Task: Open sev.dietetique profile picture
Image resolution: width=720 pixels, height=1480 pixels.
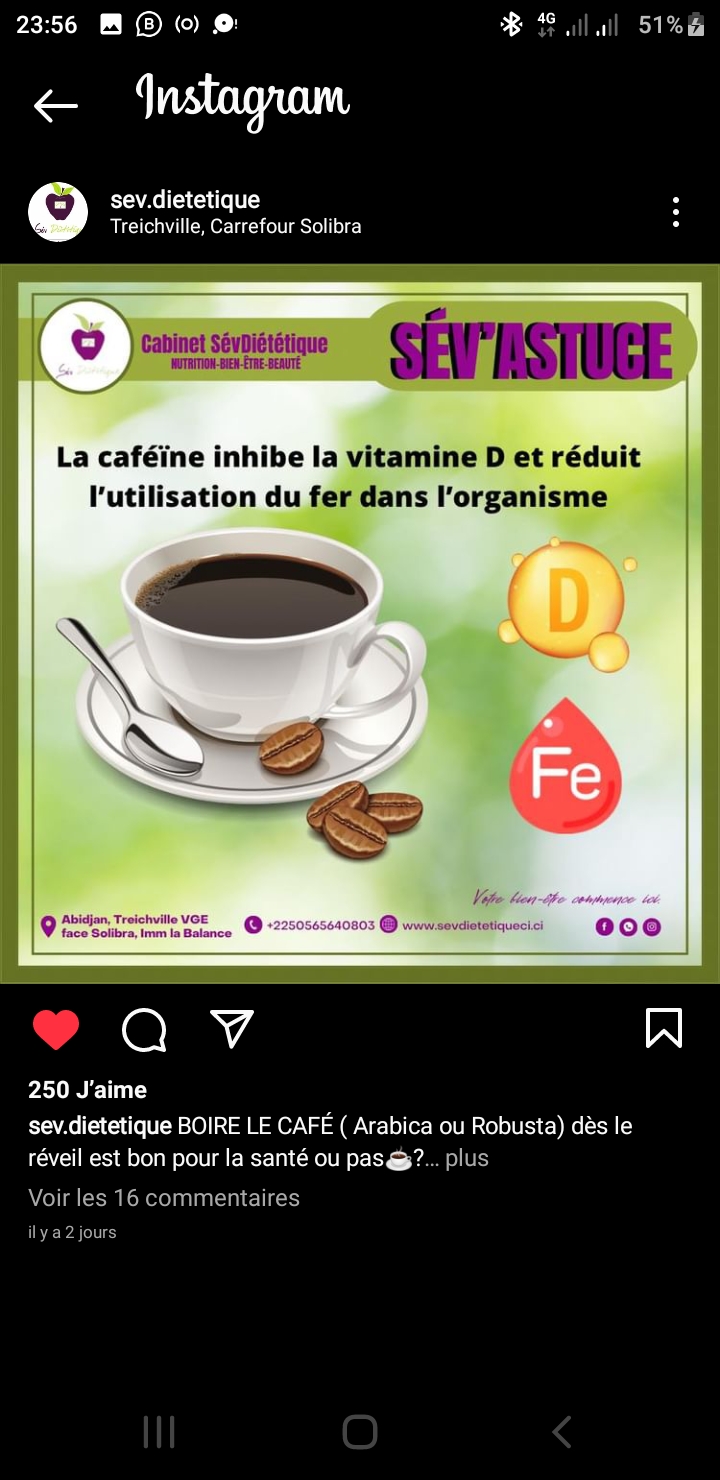Action: point(58,212)
